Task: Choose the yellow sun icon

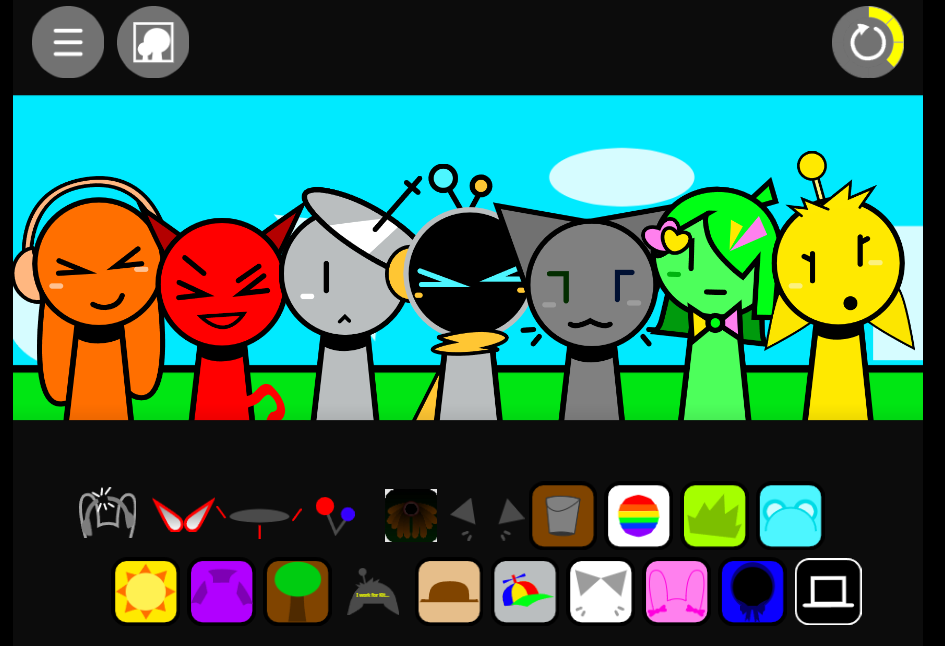Action: (146, 591)
